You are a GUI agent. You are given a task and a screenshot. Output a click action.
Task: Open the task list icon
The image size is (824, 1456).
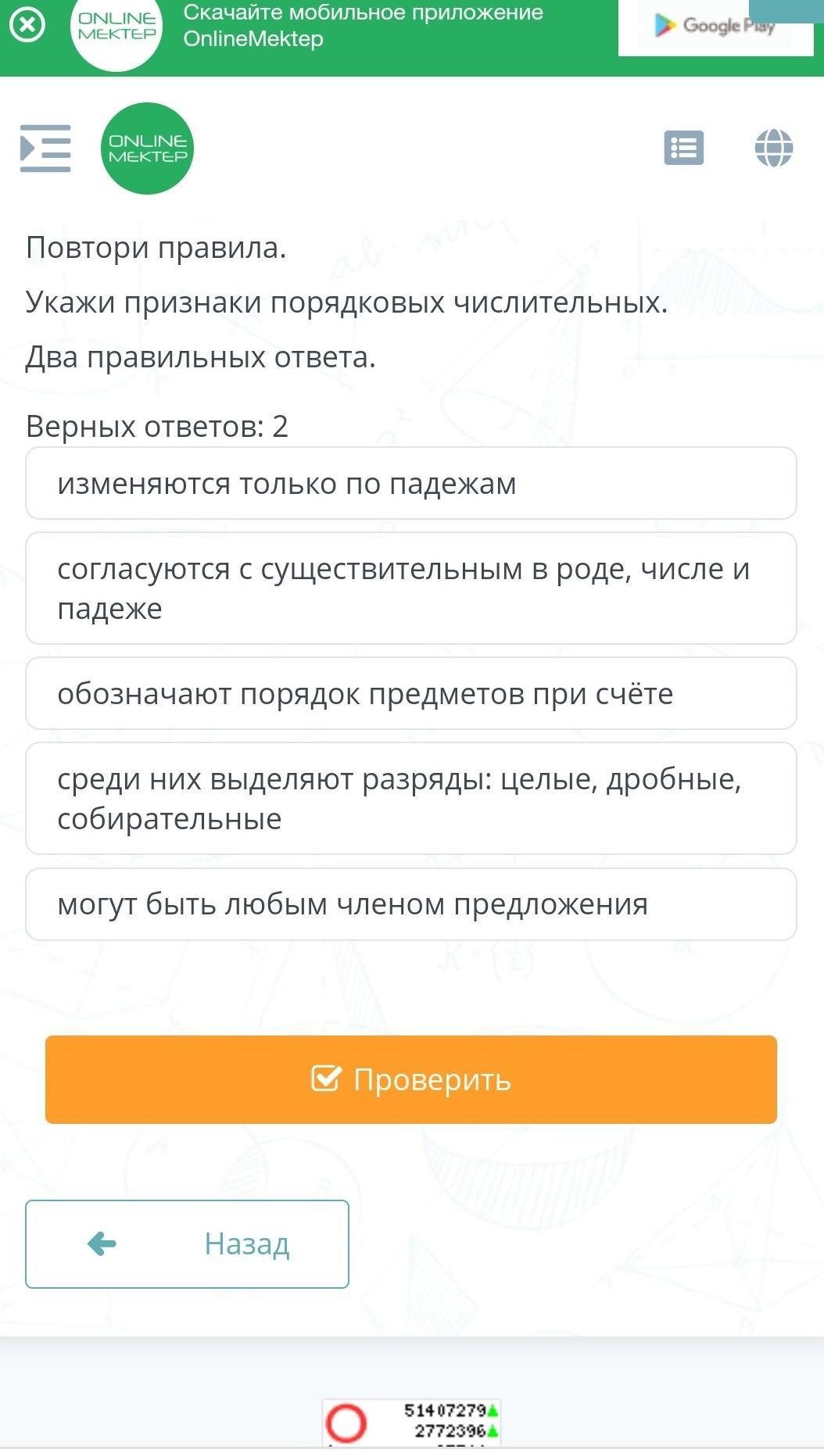pyautogui.click(x=683, y=147)
